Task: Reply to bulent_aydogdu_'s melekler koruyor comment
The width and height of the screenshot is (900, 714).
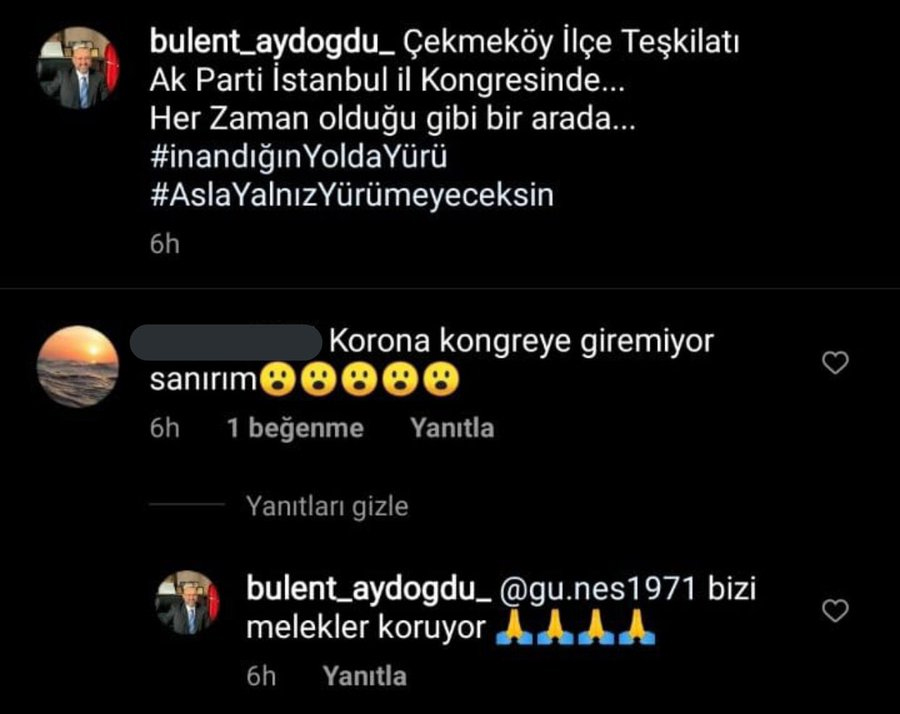Action: tap(364, 676)
